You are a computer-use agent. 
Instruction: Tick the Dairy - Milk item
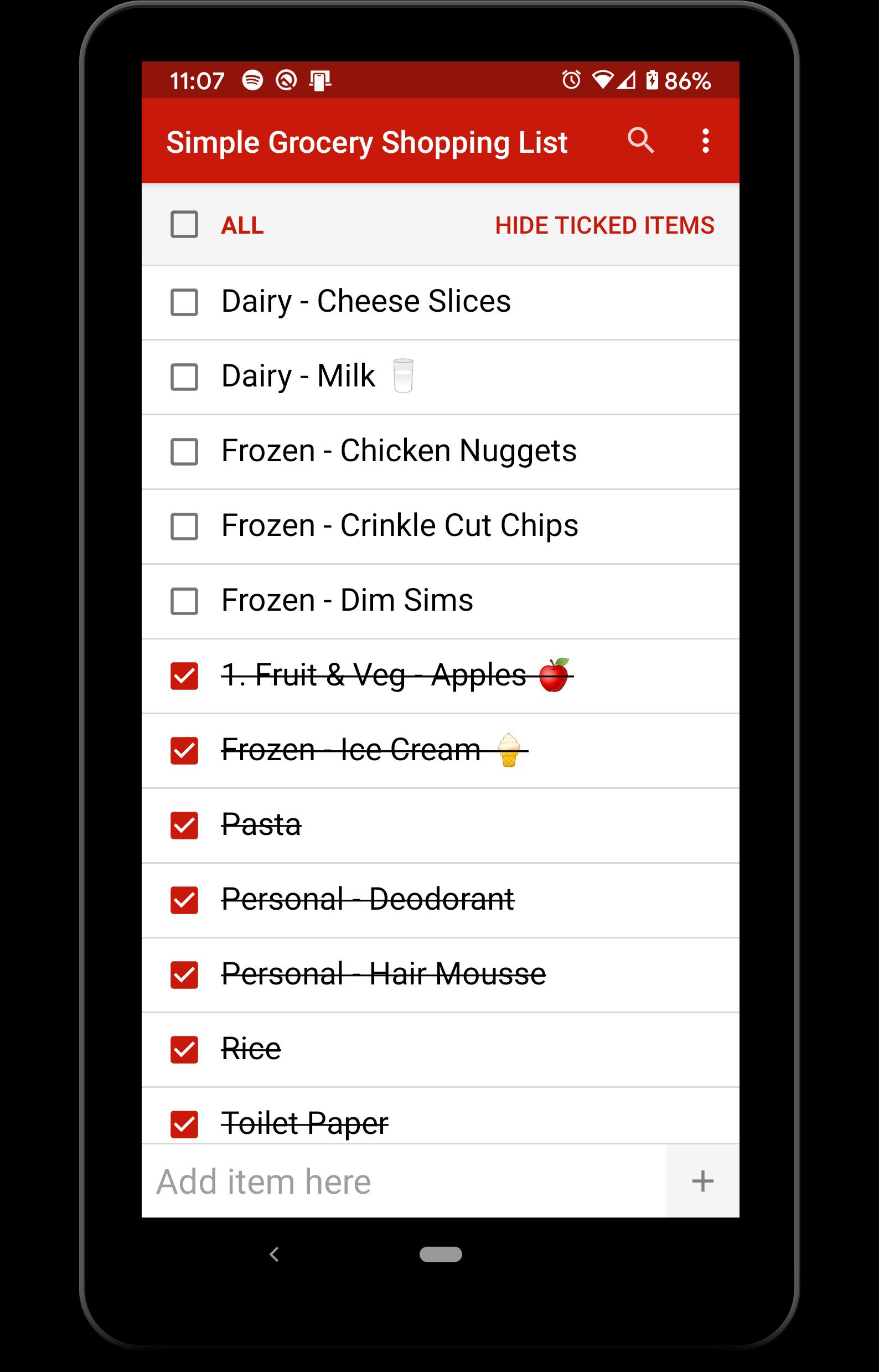pyautogui.click(x=184, y=377)
